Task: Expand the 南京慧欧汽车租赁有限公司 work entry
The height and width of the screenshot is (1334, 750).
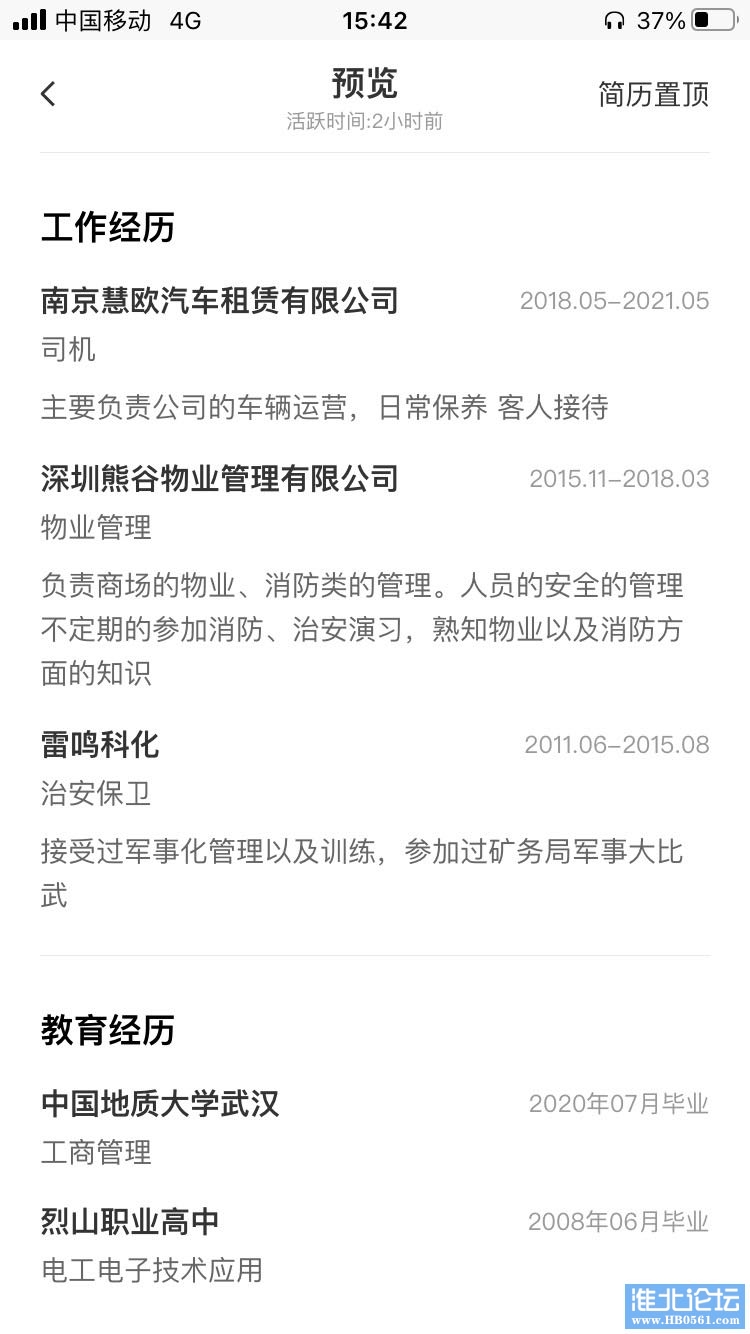Action: tap(218, 301)
